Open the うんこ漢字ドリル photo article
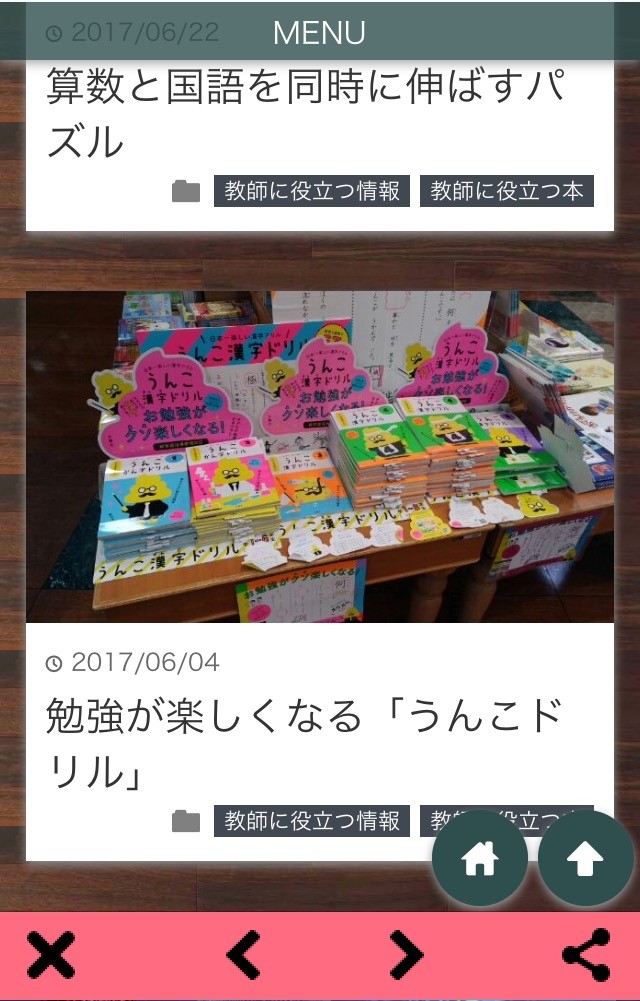The image size is (640, 1001). click(320, 456)
